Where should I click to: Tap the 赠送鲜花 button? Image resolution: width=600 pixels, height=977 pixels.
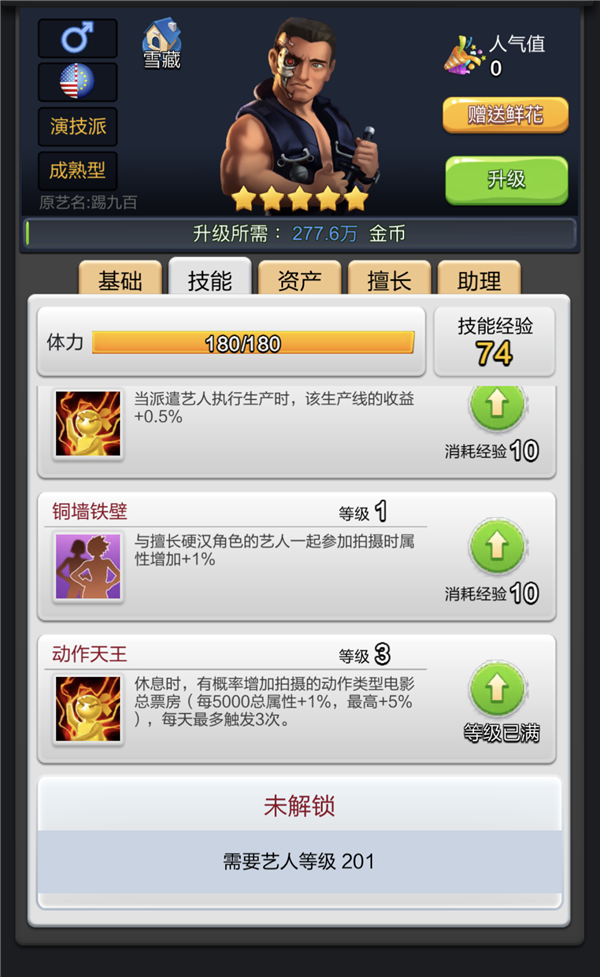click(x=505, y=115)
